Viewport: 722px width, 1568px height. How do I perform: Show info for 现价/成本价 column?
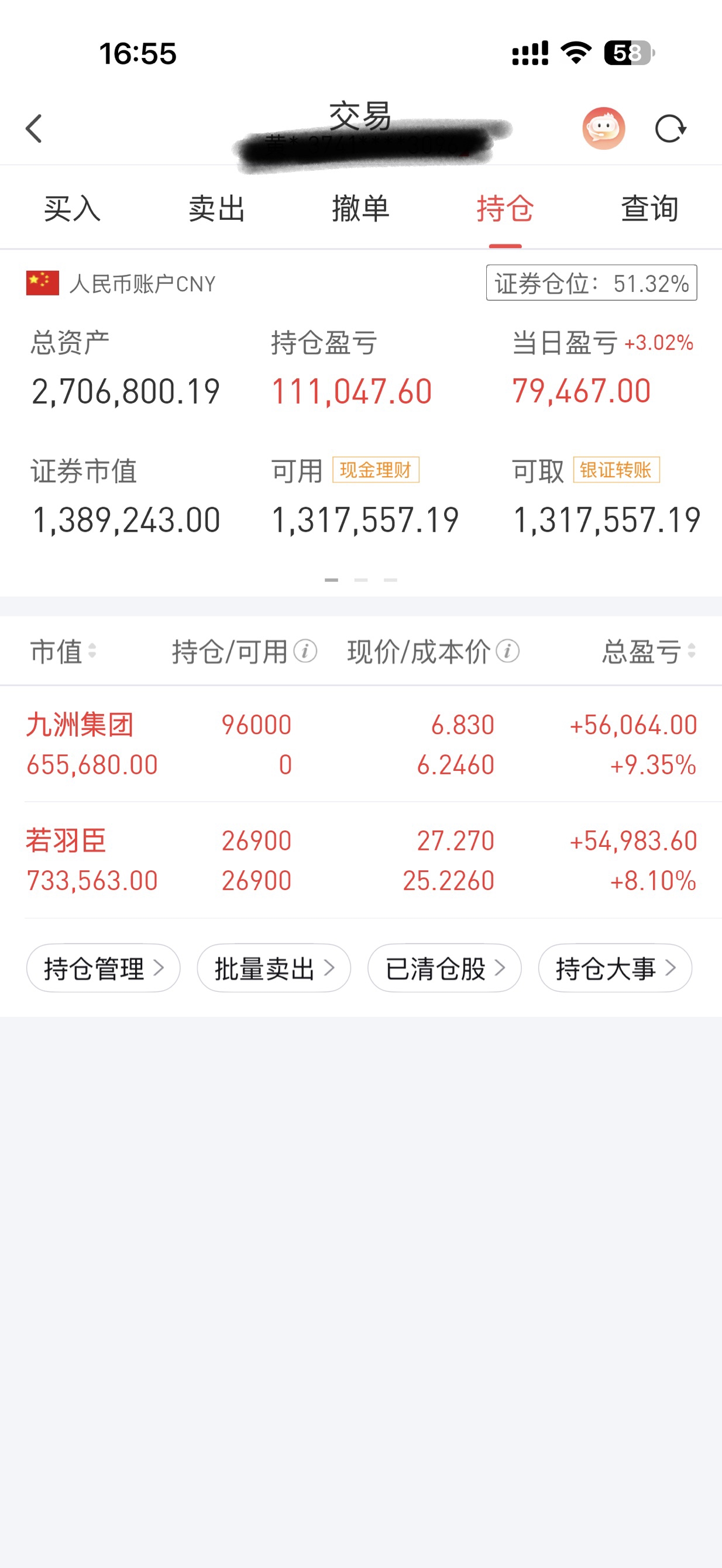[507, 652]
